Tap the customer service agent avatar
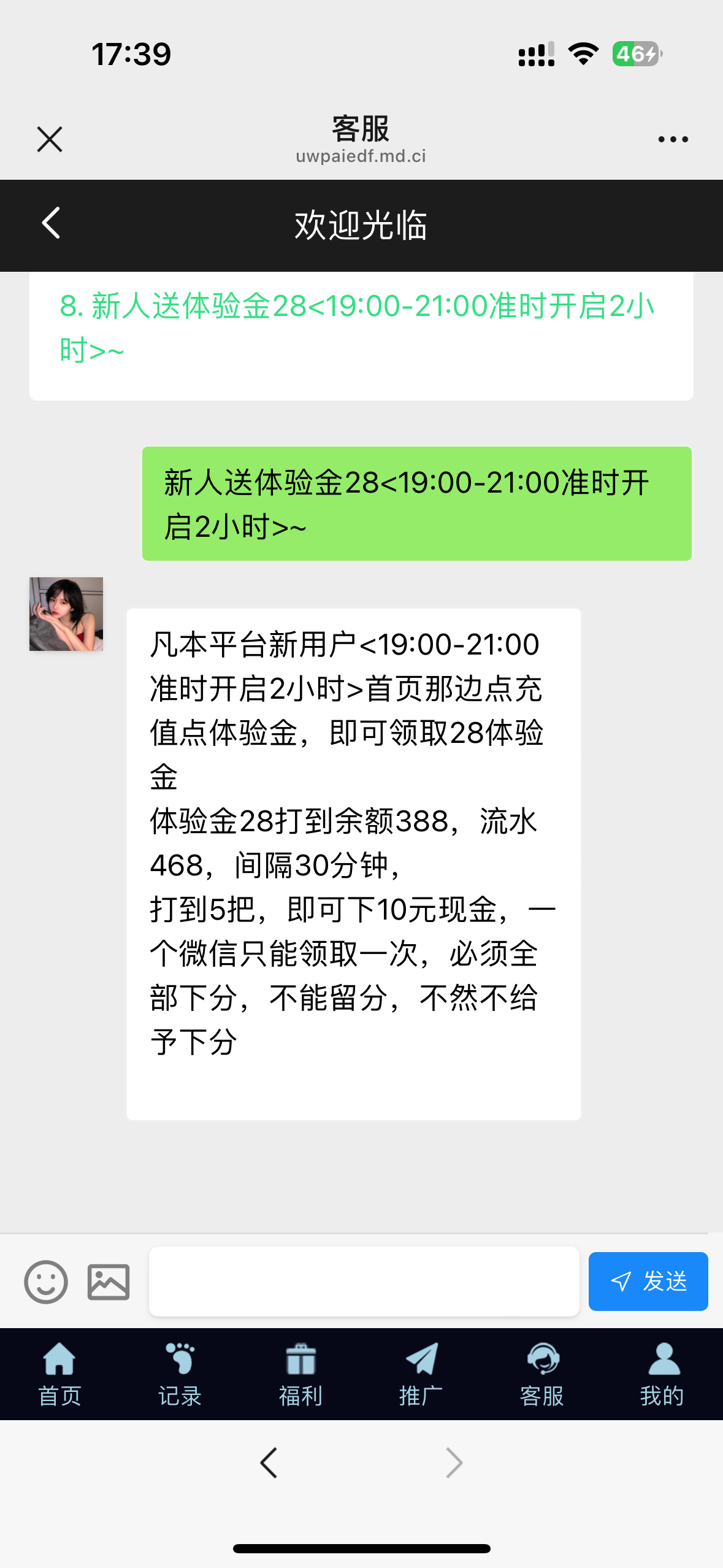Screen dimensions: 723x1568 66,614
